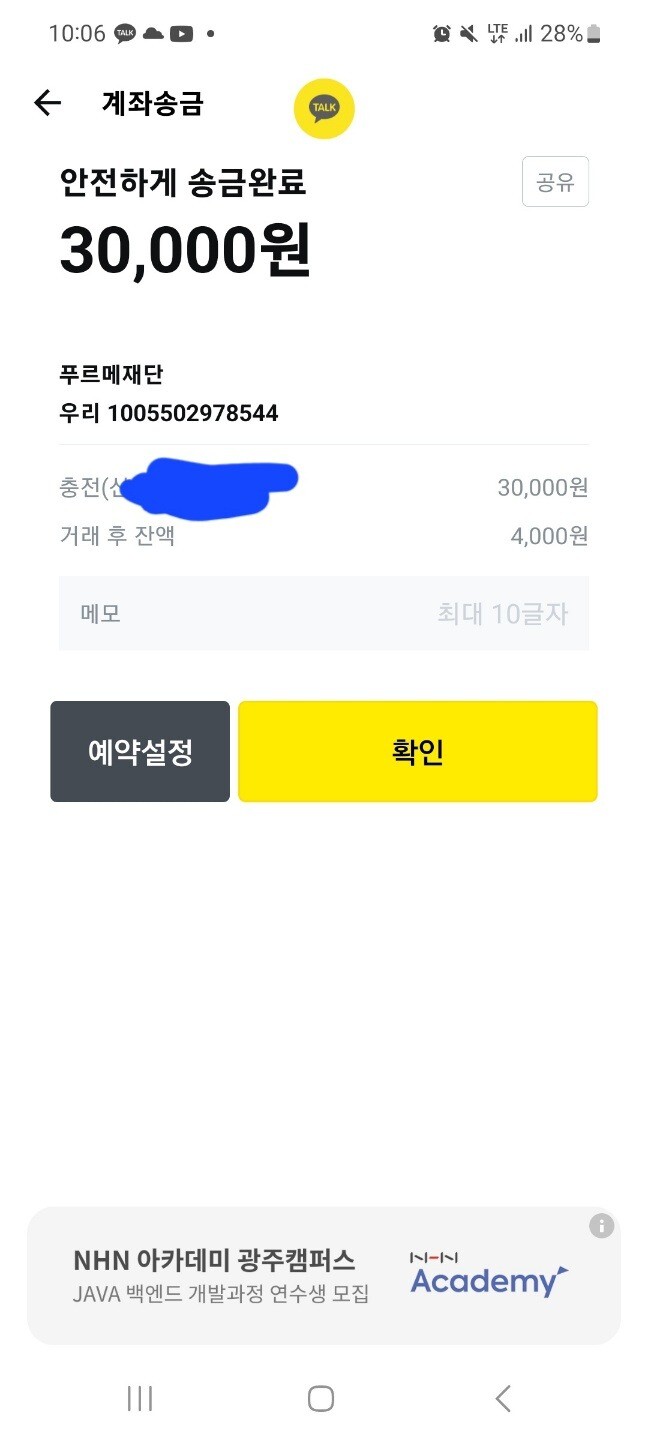
Task: Share the transfer receipt via 공유
Action: [x=555, y=183]
